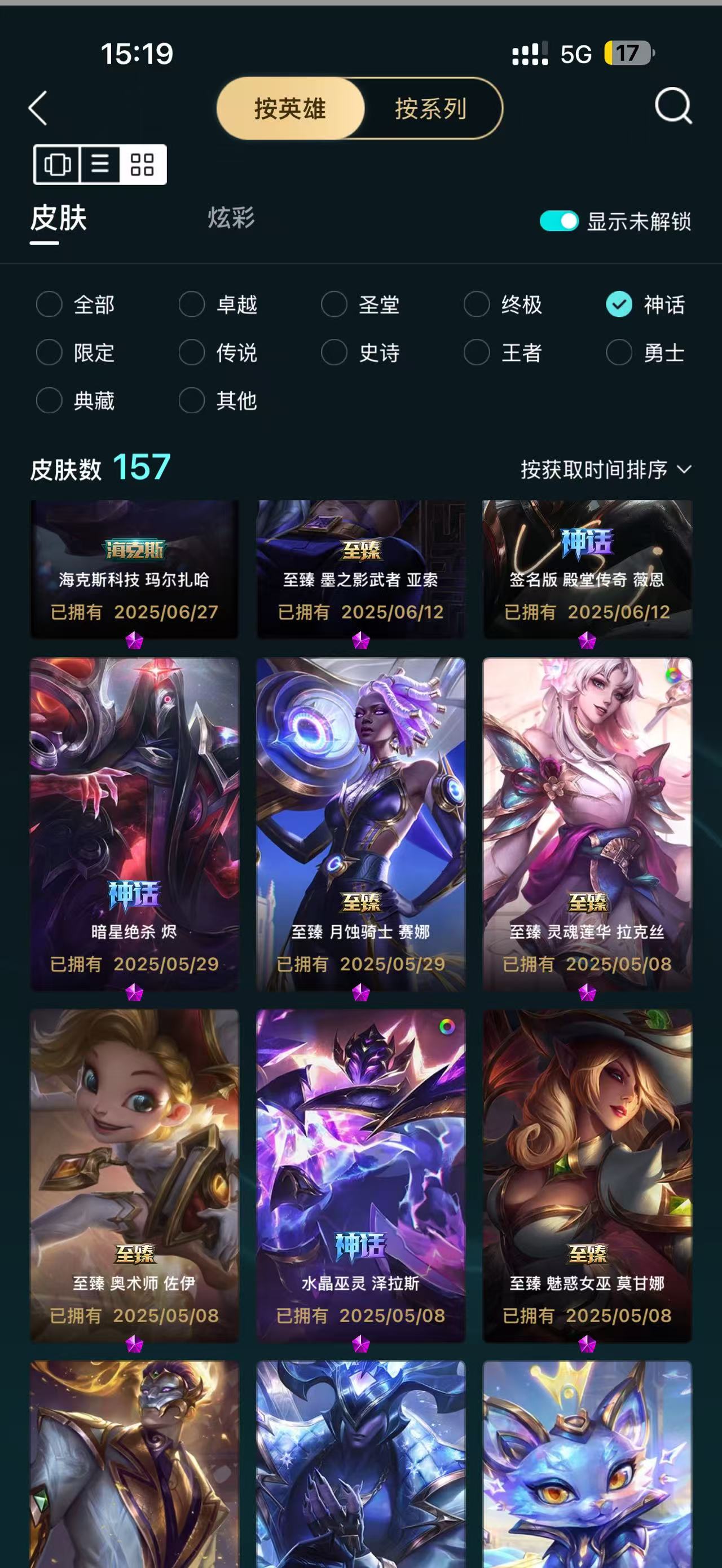722x1568 pixels.
Task: Select the 史诗 filter option
Action: point(360,352)
